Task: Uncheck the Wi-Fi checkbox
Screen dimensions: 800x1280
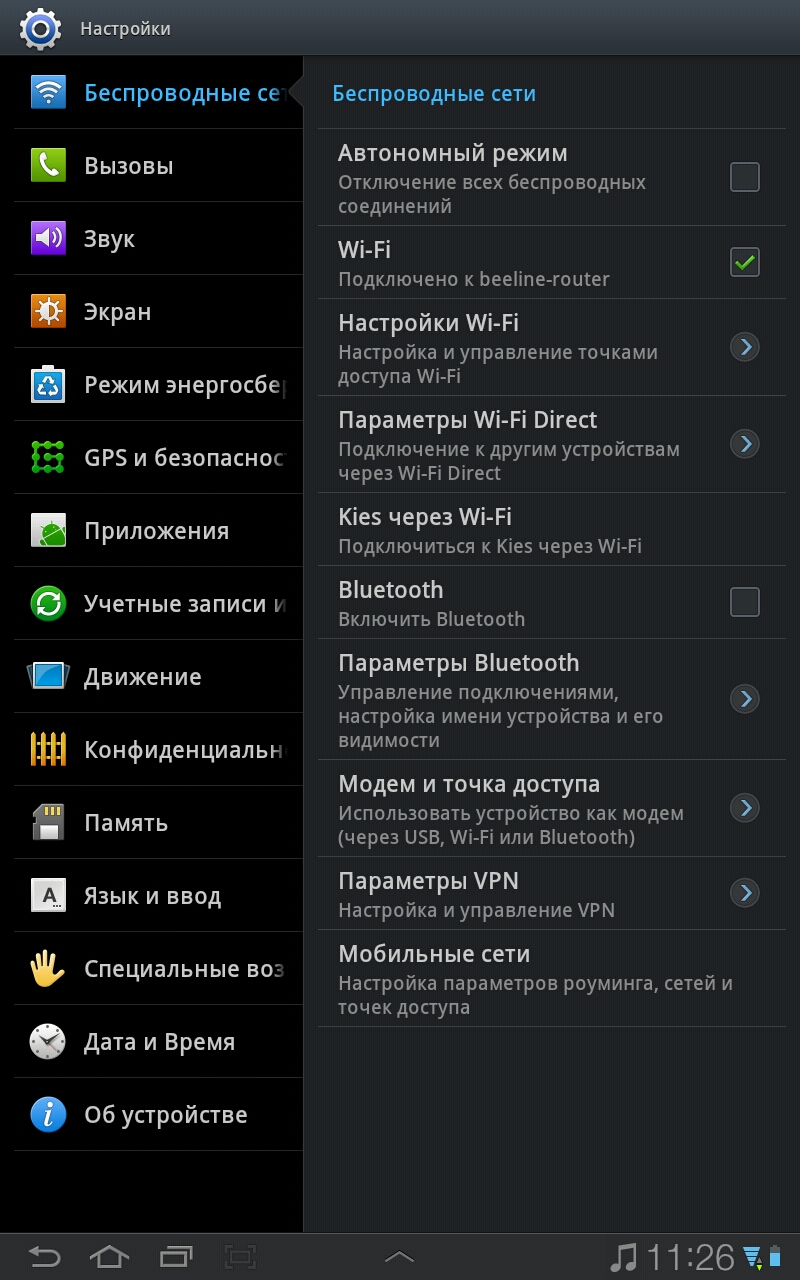Action: point(744,263)
